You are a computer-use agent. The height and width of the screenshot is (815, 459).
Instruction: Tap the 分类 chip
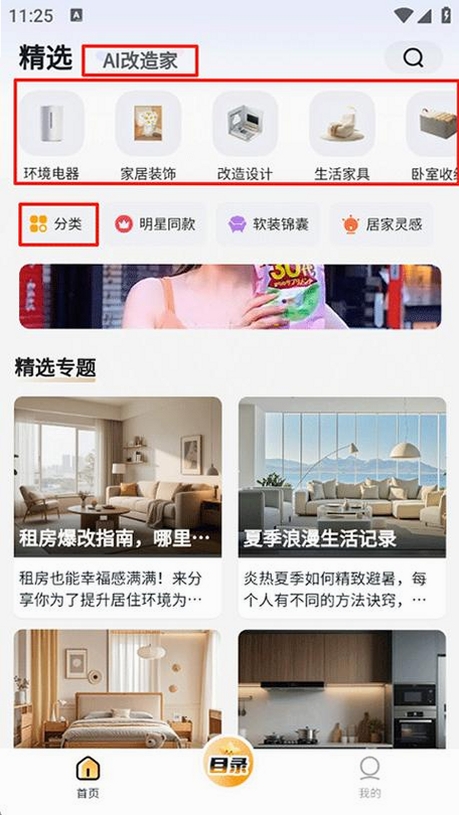(59, 224)
